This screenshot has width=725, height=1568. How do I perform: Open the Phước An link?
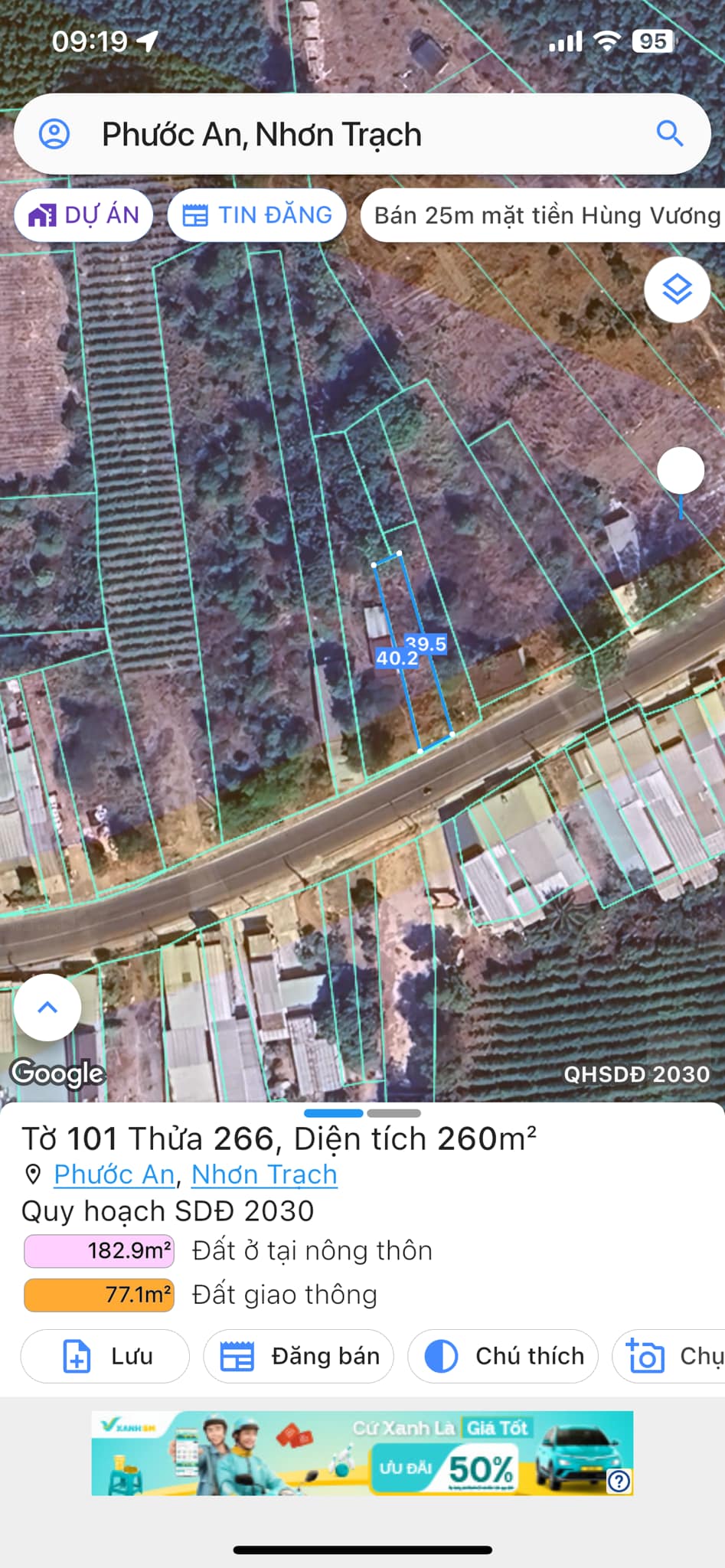[114, 1174]
